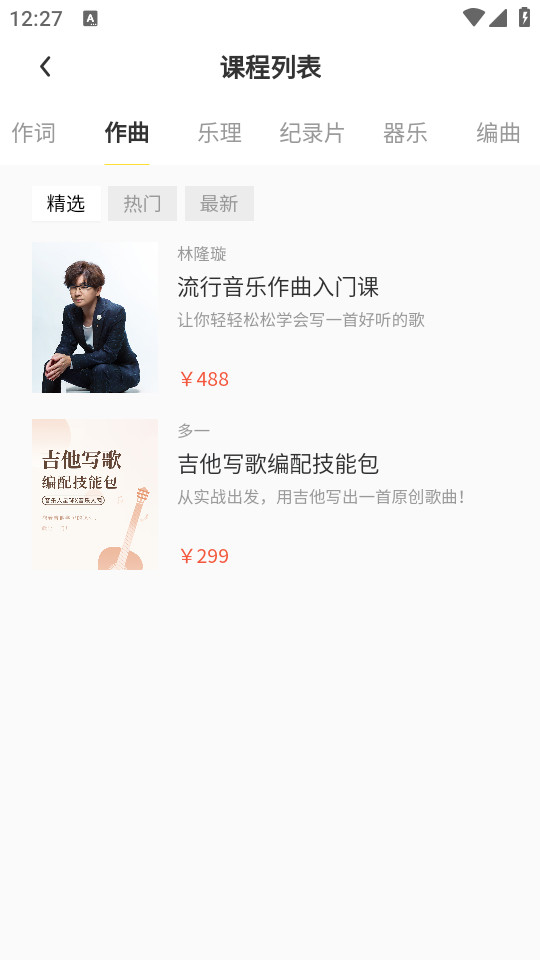Image resolution: width=540 pixels, height=960 pixels.
Task: Select the 作曲 tab
Action: tap(127, 133)
